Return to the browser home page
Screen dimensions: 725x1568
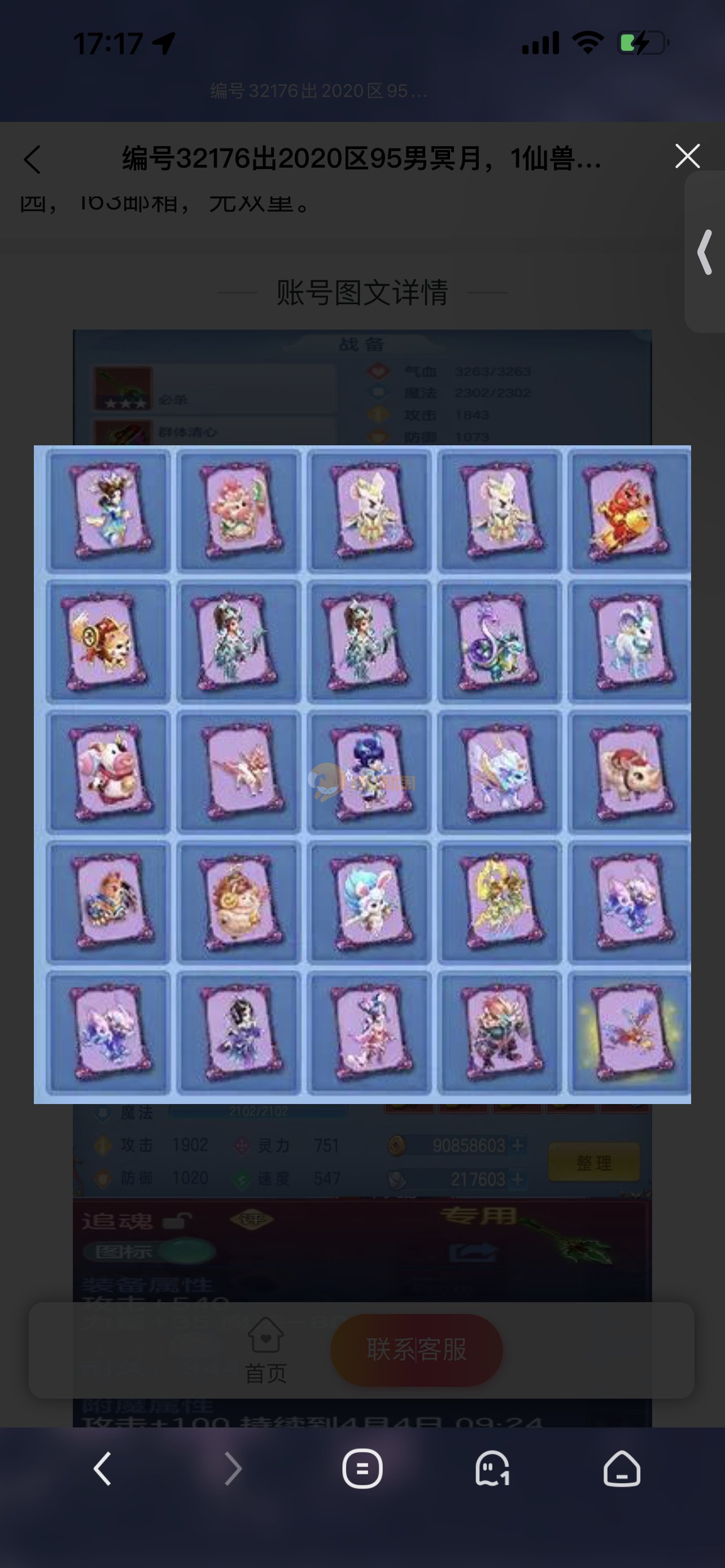pyautogui.click(x=622, y=1468)
